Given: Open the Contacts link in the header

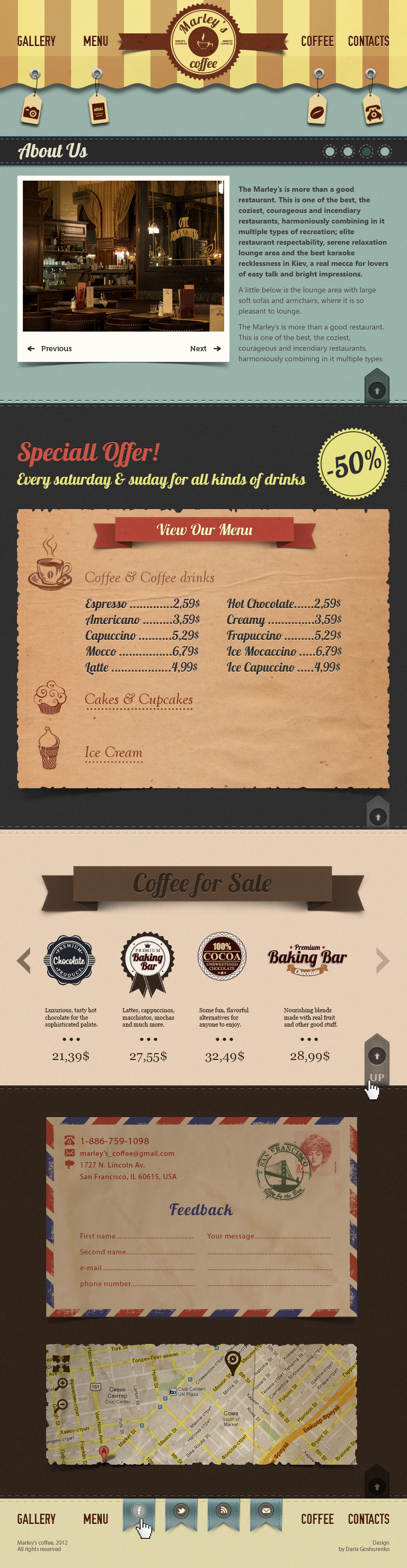Looking at the screenshot, I should pyautogui.click(x=368, y=41).
